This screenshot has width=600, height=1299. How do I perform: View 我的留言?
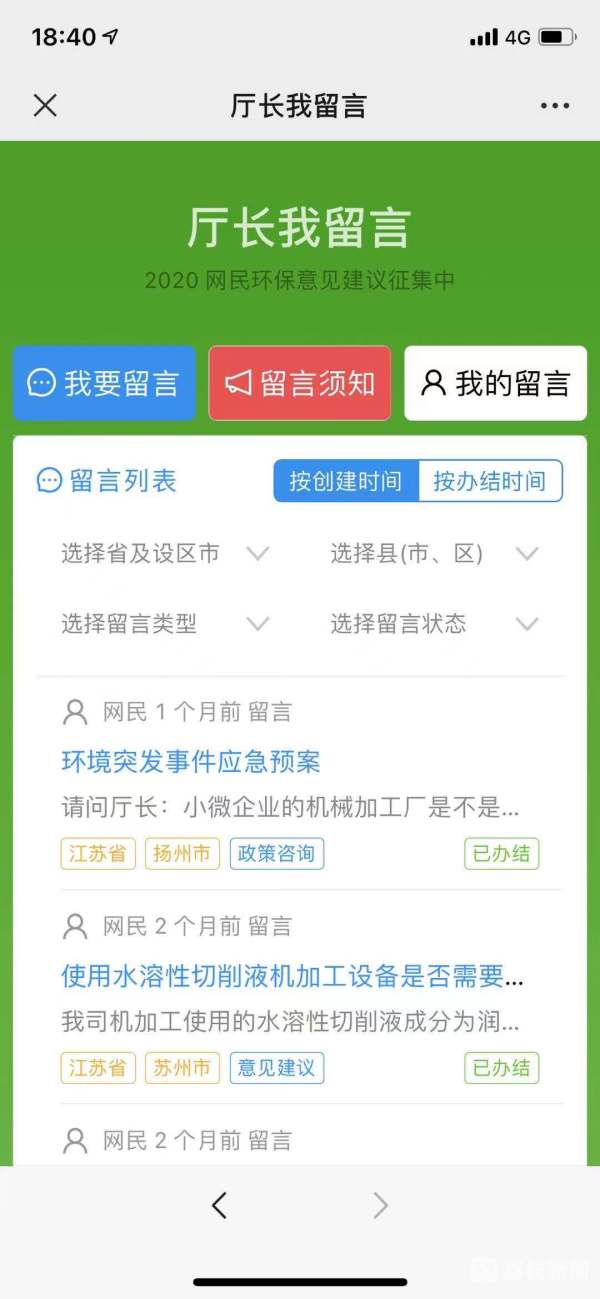[x=495, y=383]
